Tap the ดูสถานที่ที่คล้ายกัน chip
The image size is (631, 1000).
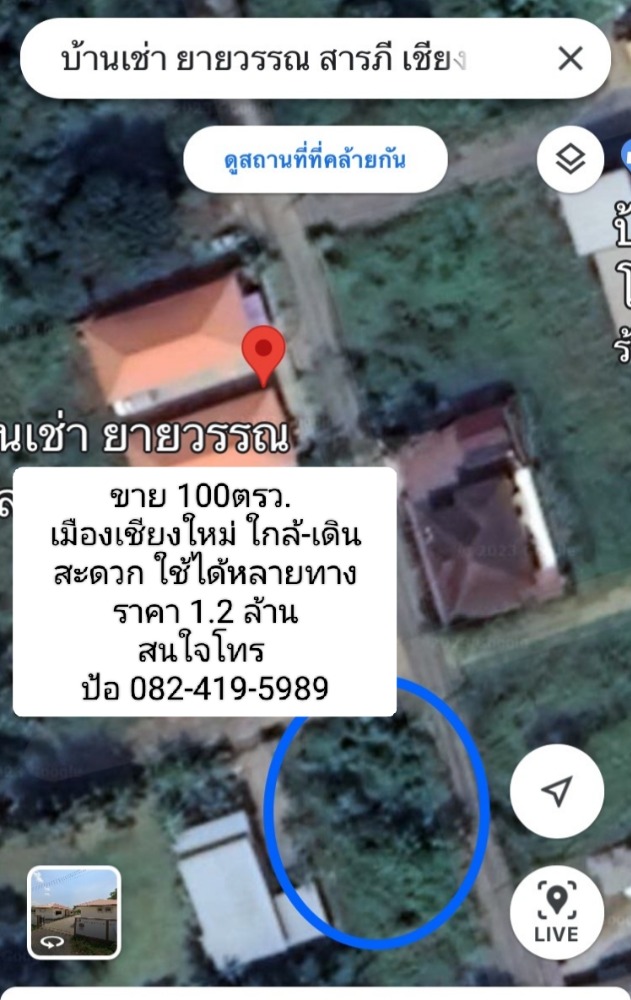tap(315, 159)
